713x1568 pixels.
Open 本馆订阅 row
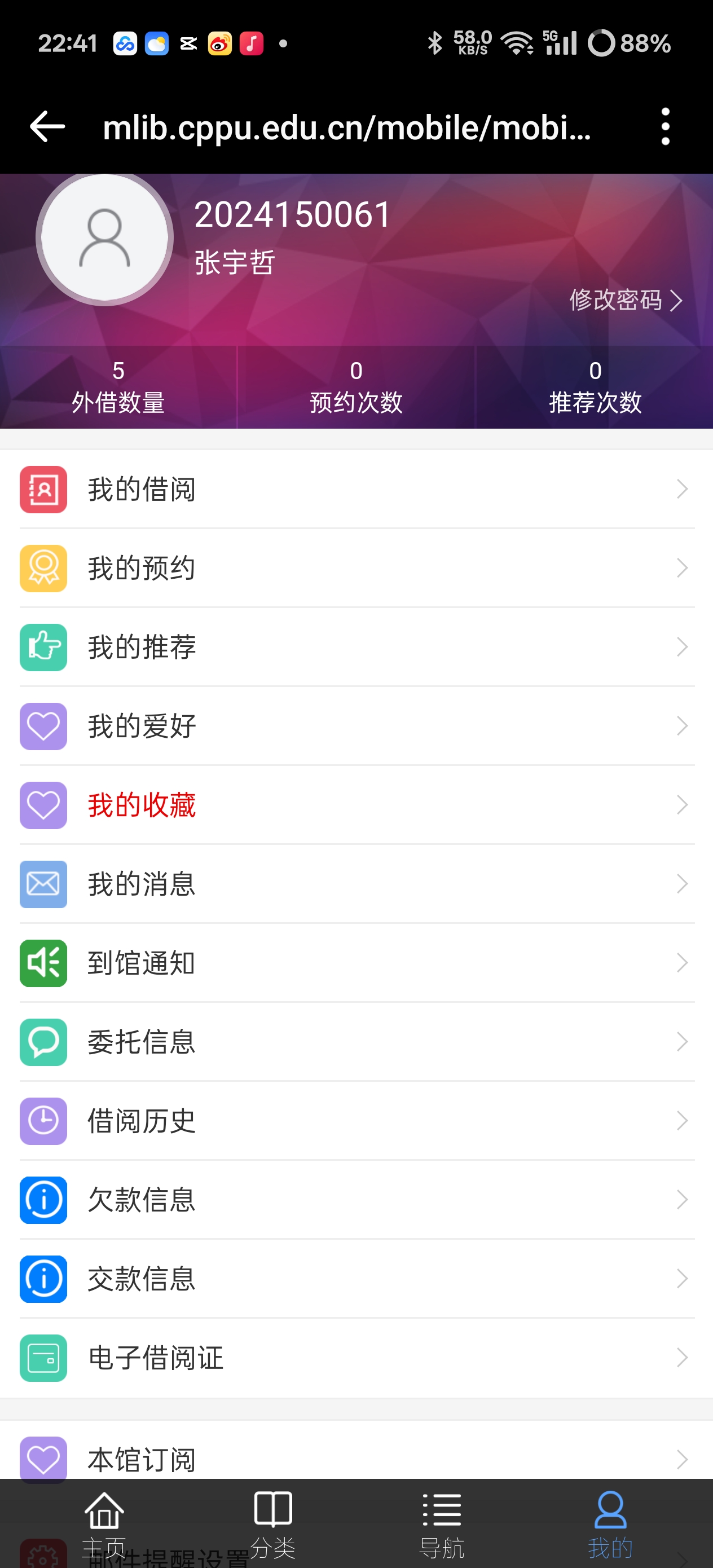356,1458
